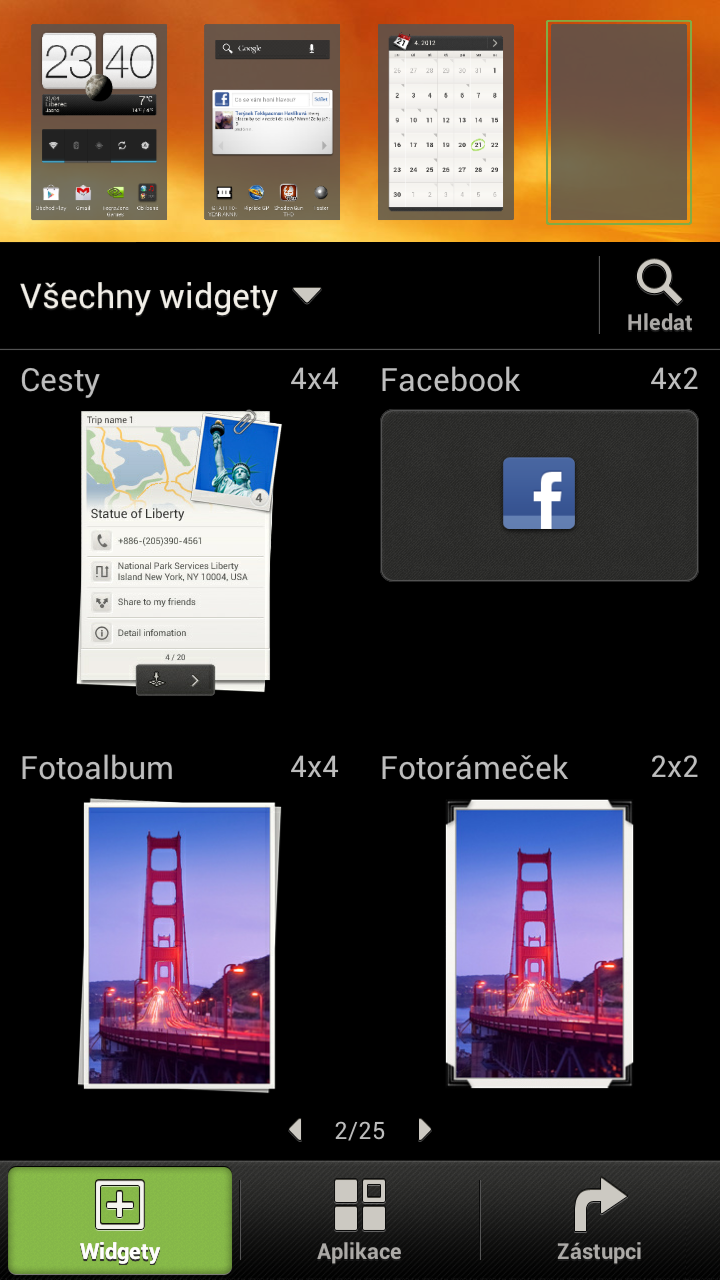Select the fourth homescreen thumbnail at top
This screenshot has height=1280, width=720.
pyautogui.click(x=618, y=122)
